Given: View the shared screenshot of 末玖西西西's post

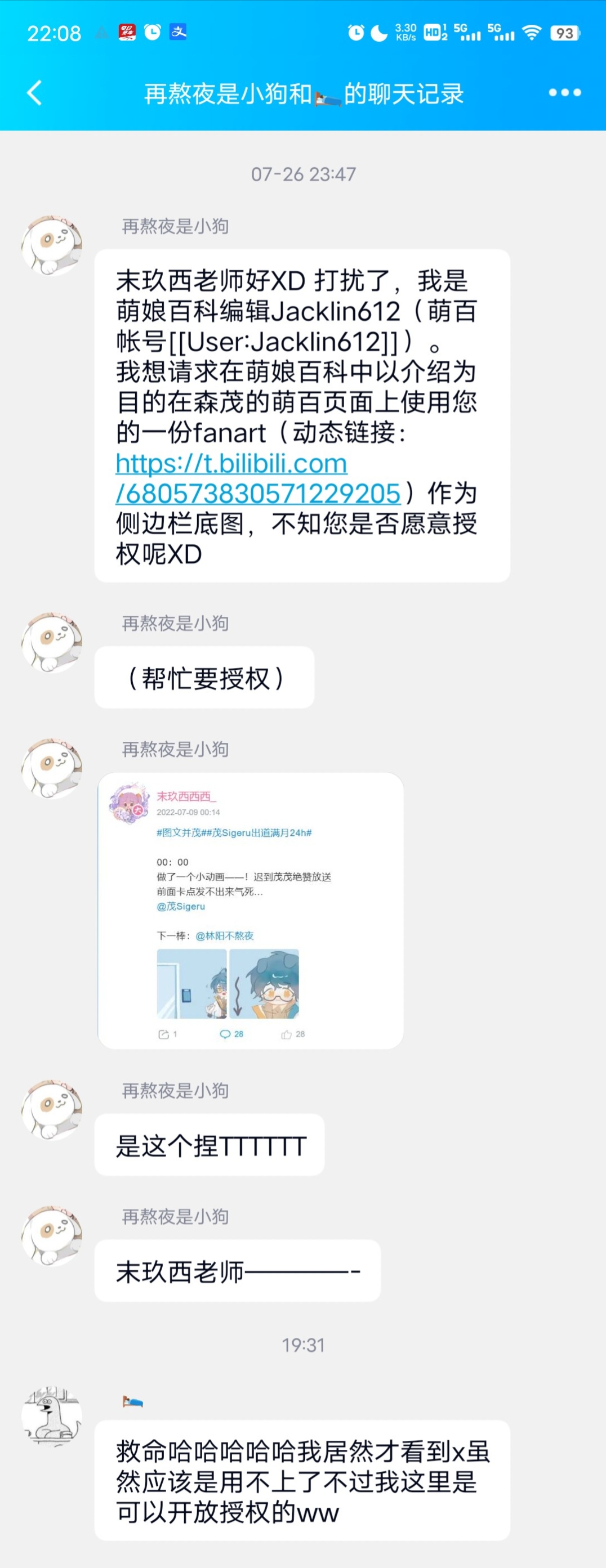Looking at the screenshot, I should tap(250, 910).
